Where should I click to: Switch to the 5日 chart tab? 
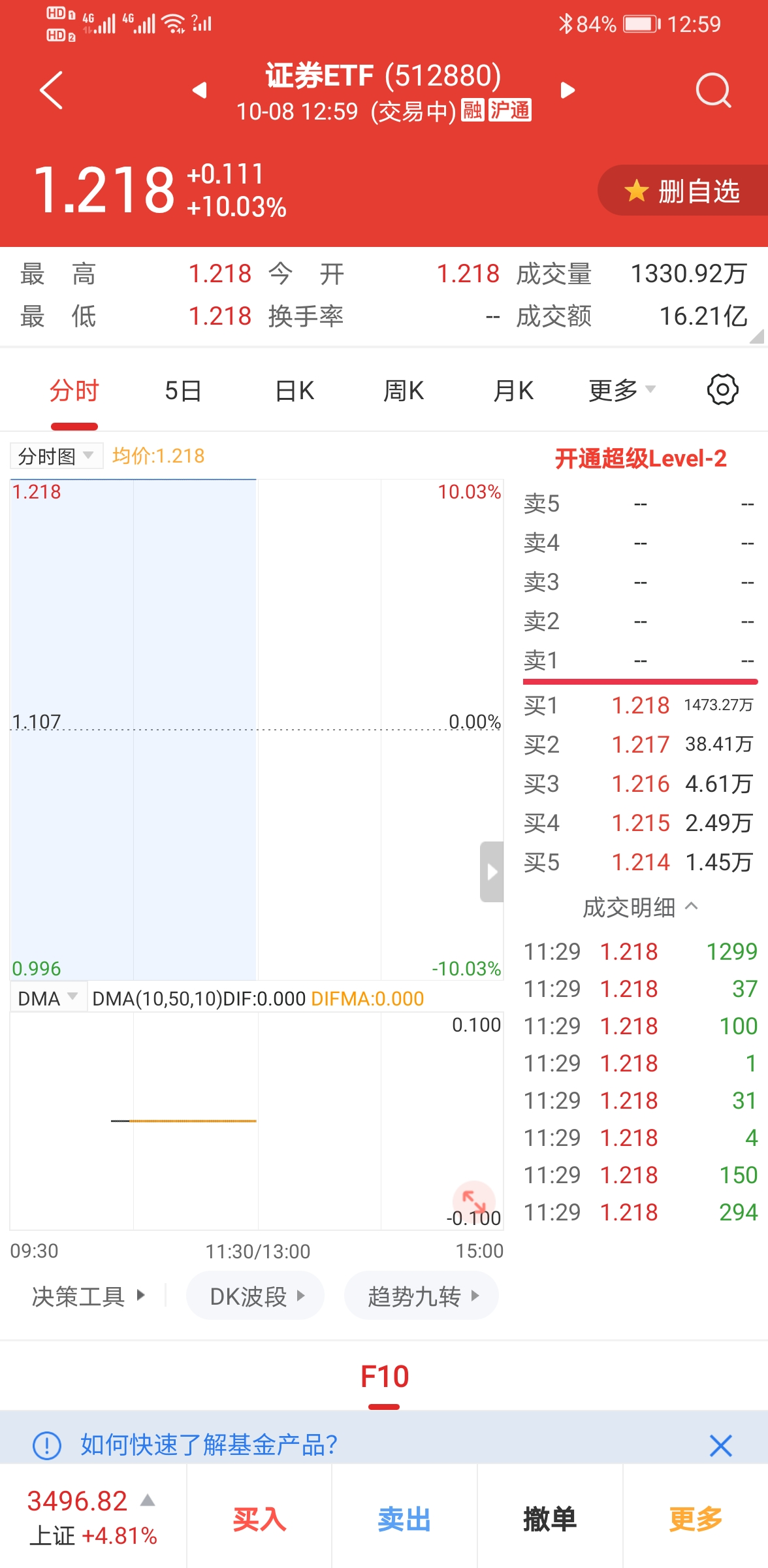183,391
